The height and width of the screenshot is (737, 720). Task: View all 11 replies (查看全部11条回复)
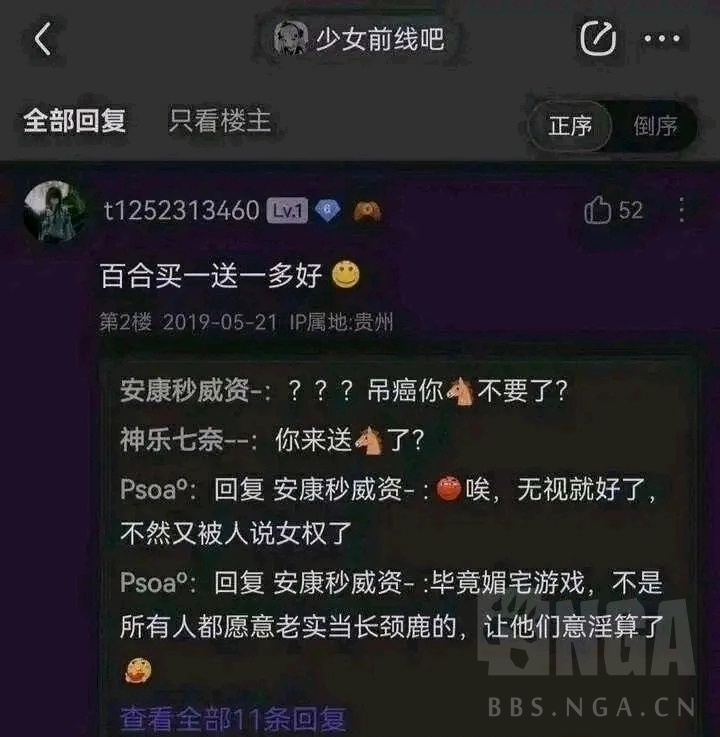pyautogui.click(x=233, y=718)
